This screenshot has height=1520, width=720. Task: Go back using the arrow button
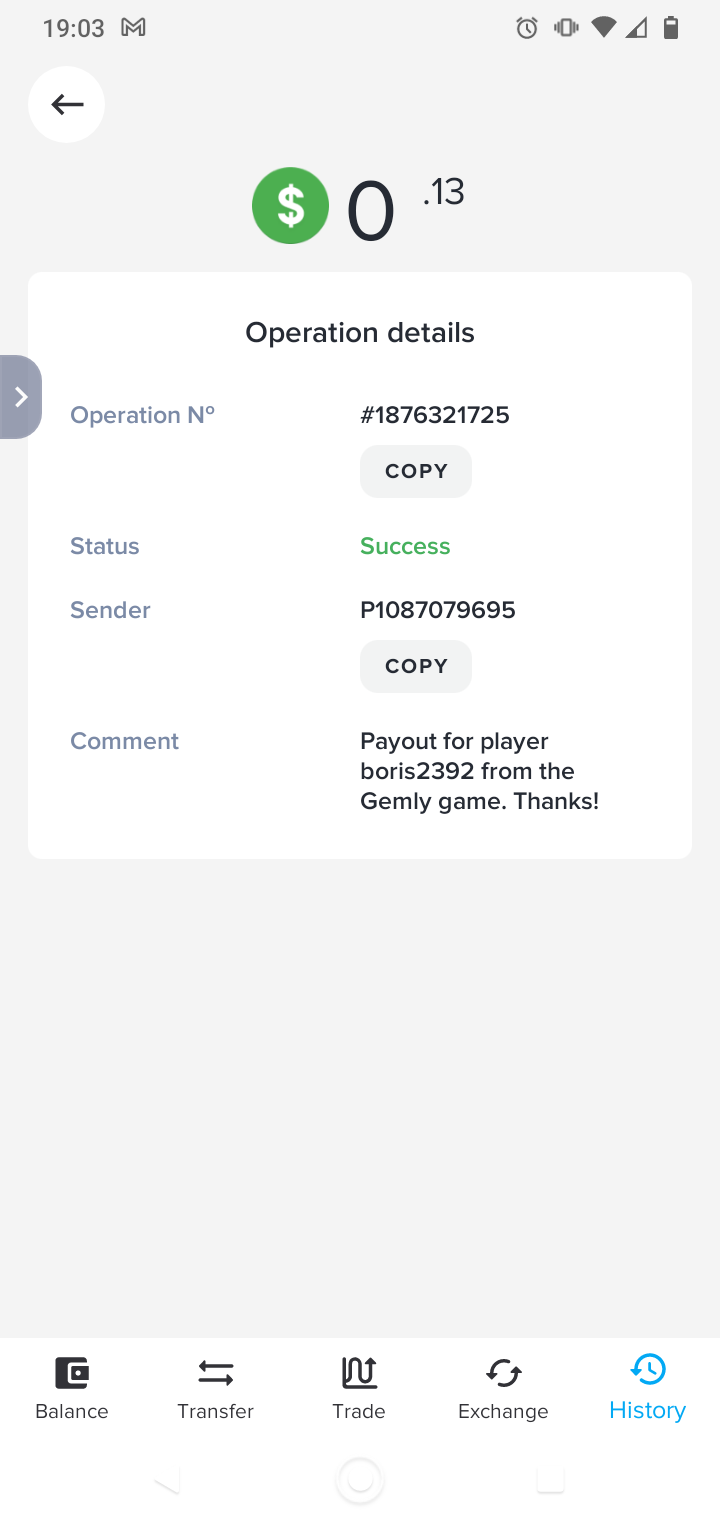click(x=66, y=104)
